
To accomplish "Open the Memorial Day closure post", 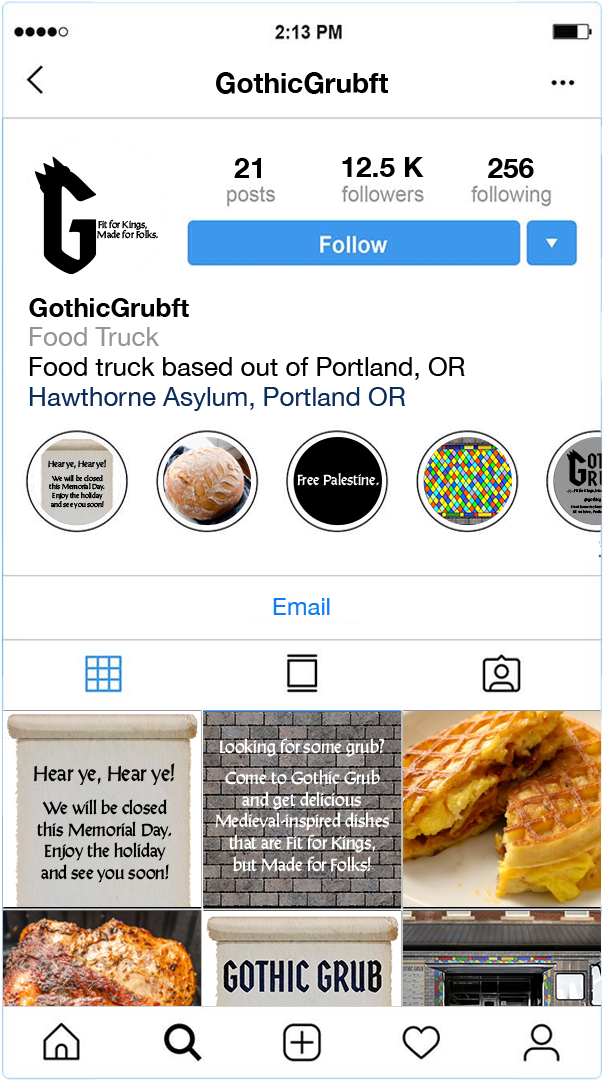I will click(102, 808).
